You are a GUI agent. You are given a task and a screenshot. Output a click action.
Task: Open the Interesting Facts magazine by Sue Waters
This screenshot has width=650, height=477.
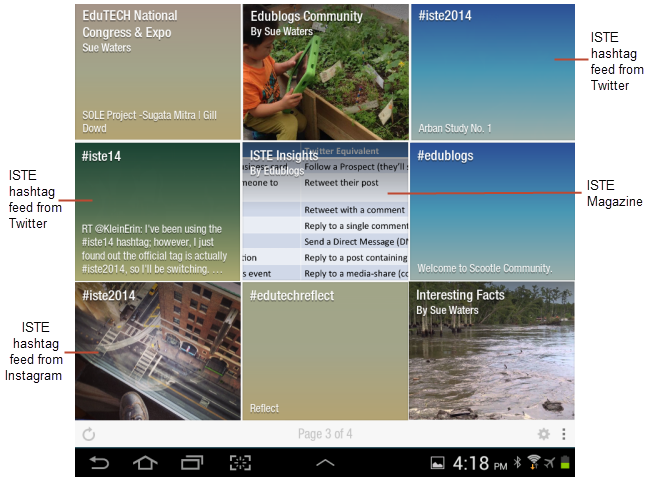[492, 352]
